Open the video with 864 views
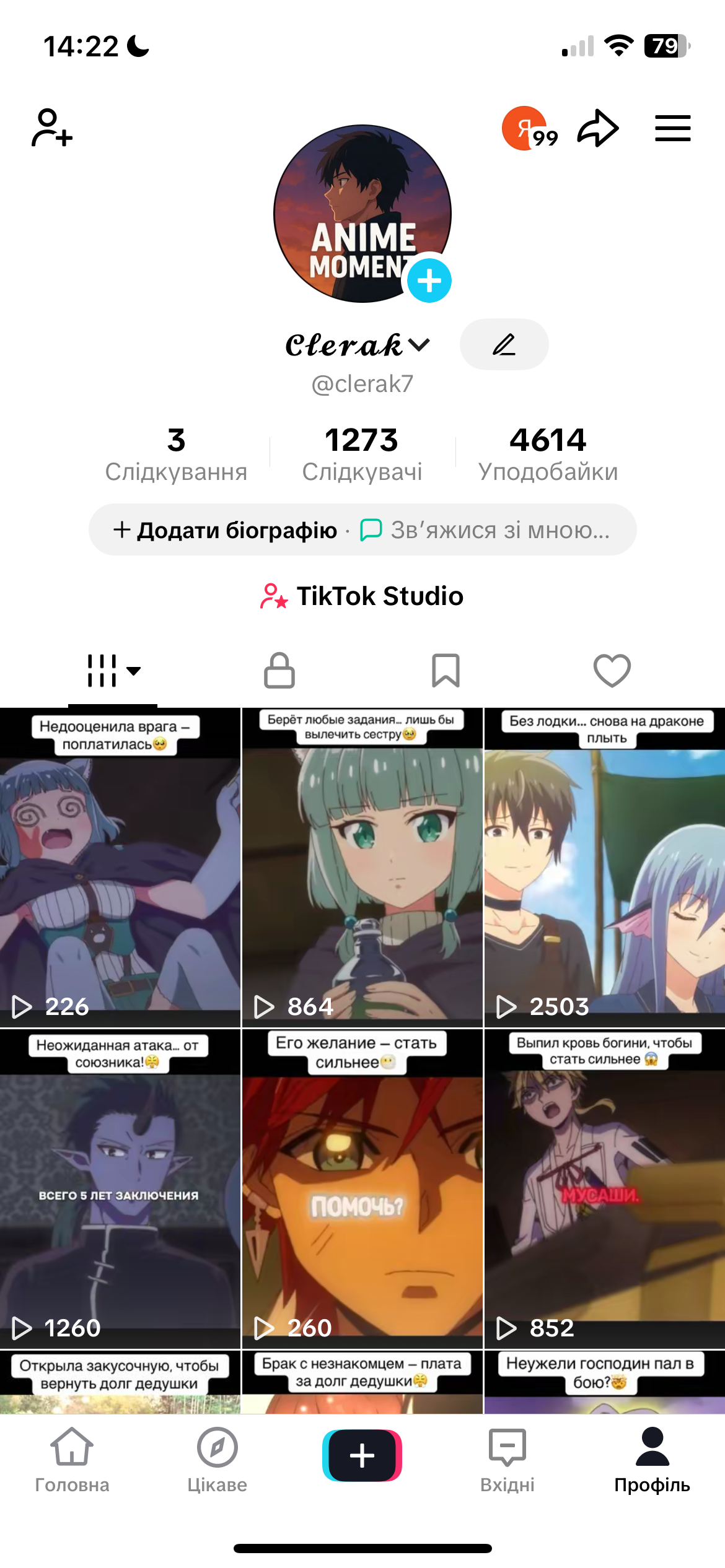Image resolution: width=725 pixels, height=1568 pixels. point(362,867)
